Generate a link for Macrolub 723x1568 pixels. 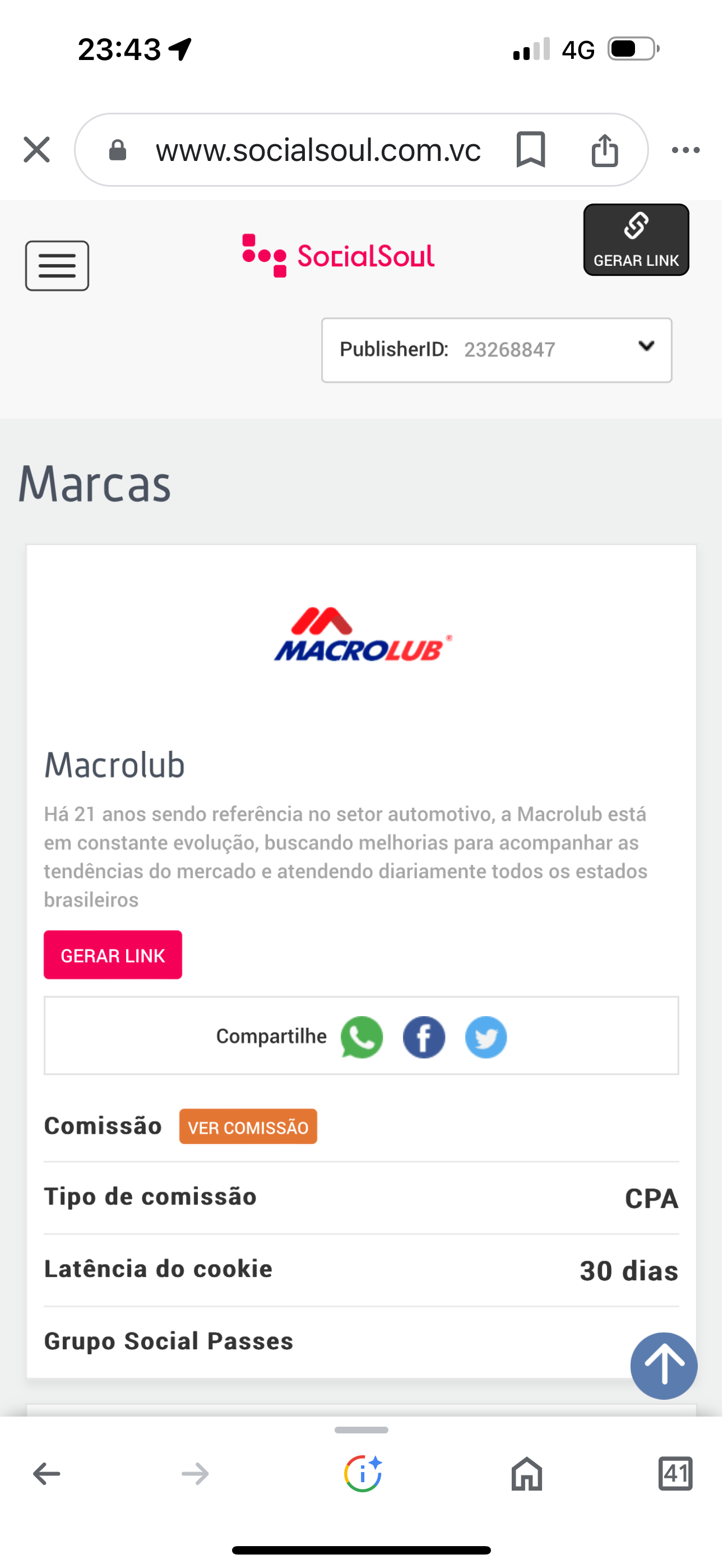113,954
